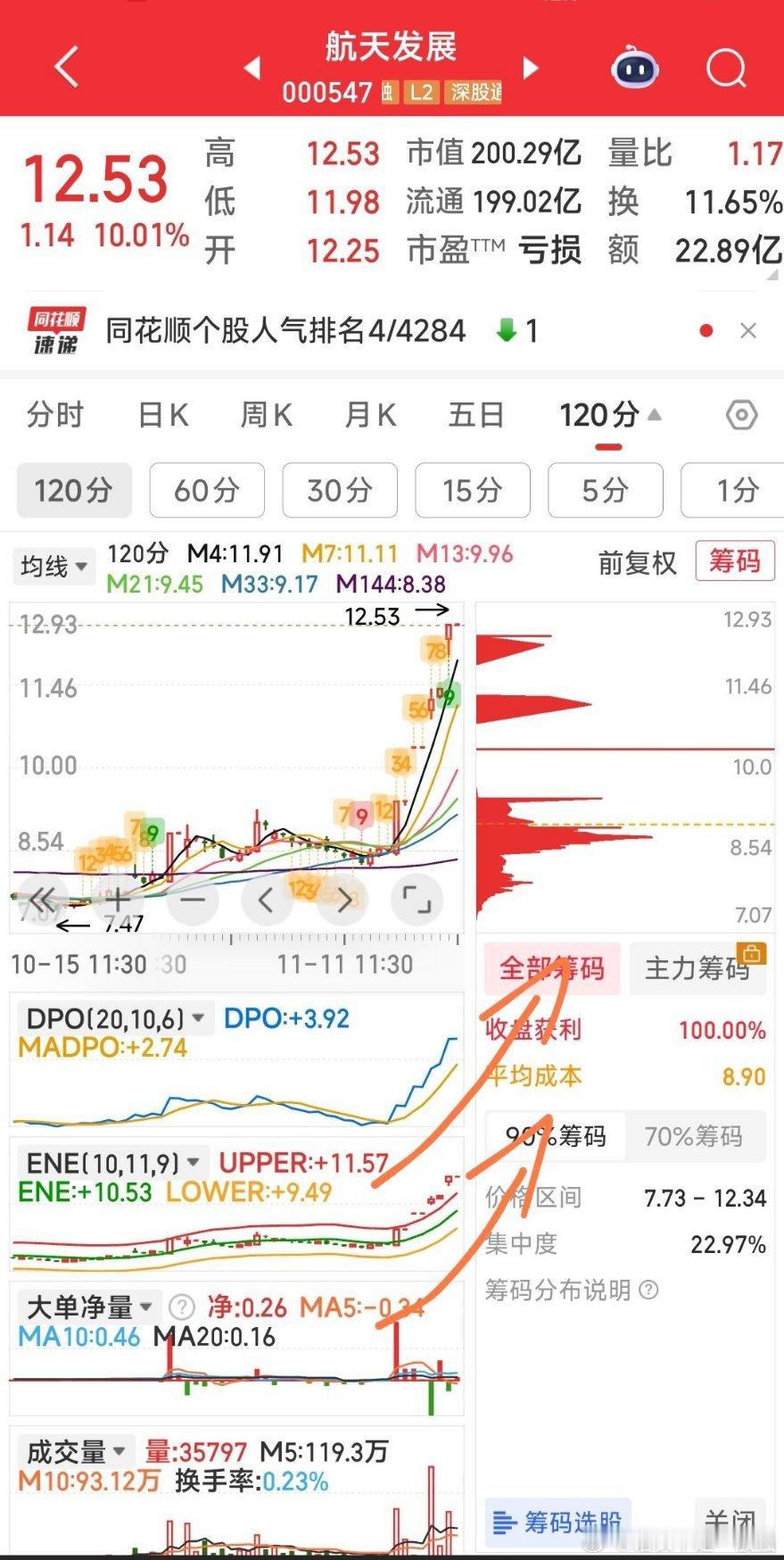Open chart settings hexagon icon

[741, 415]
